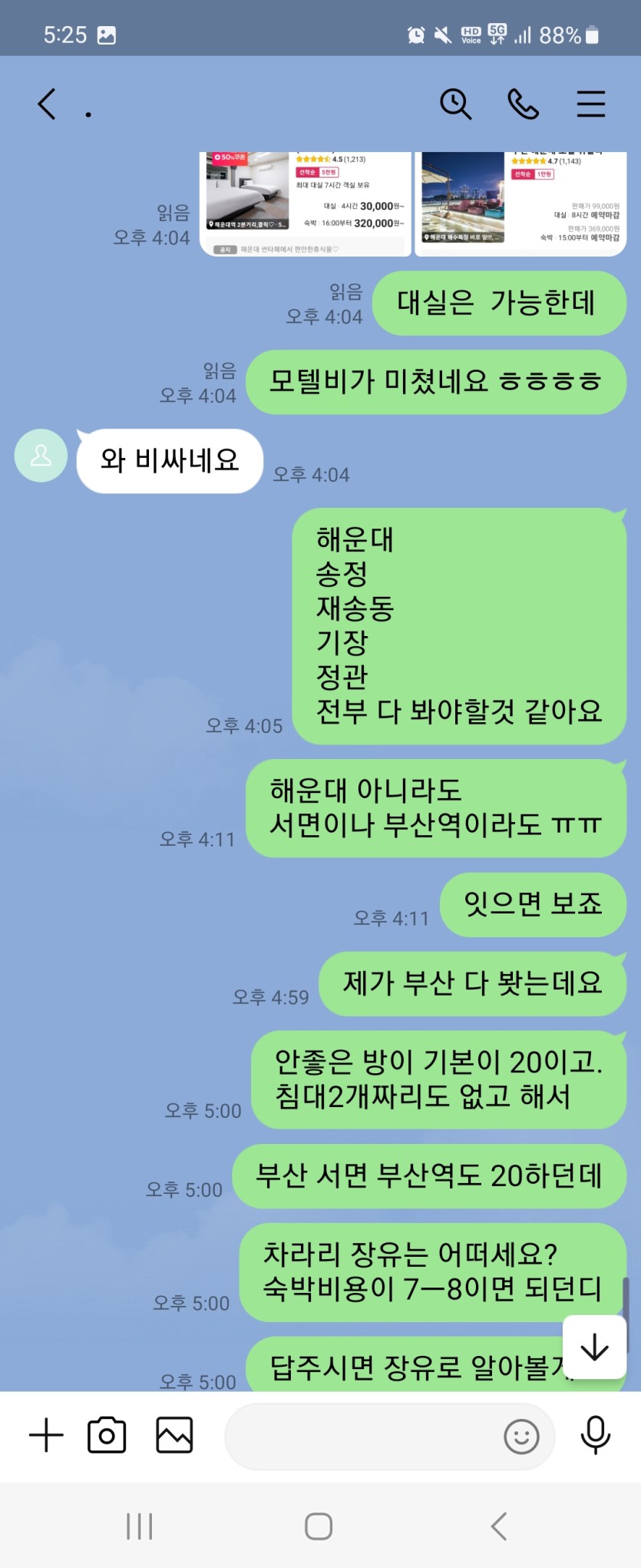641x1568 pixels.
Task: Open the emoji and sticker picker
Action: pyautogui.click(x=521, y=1436)
